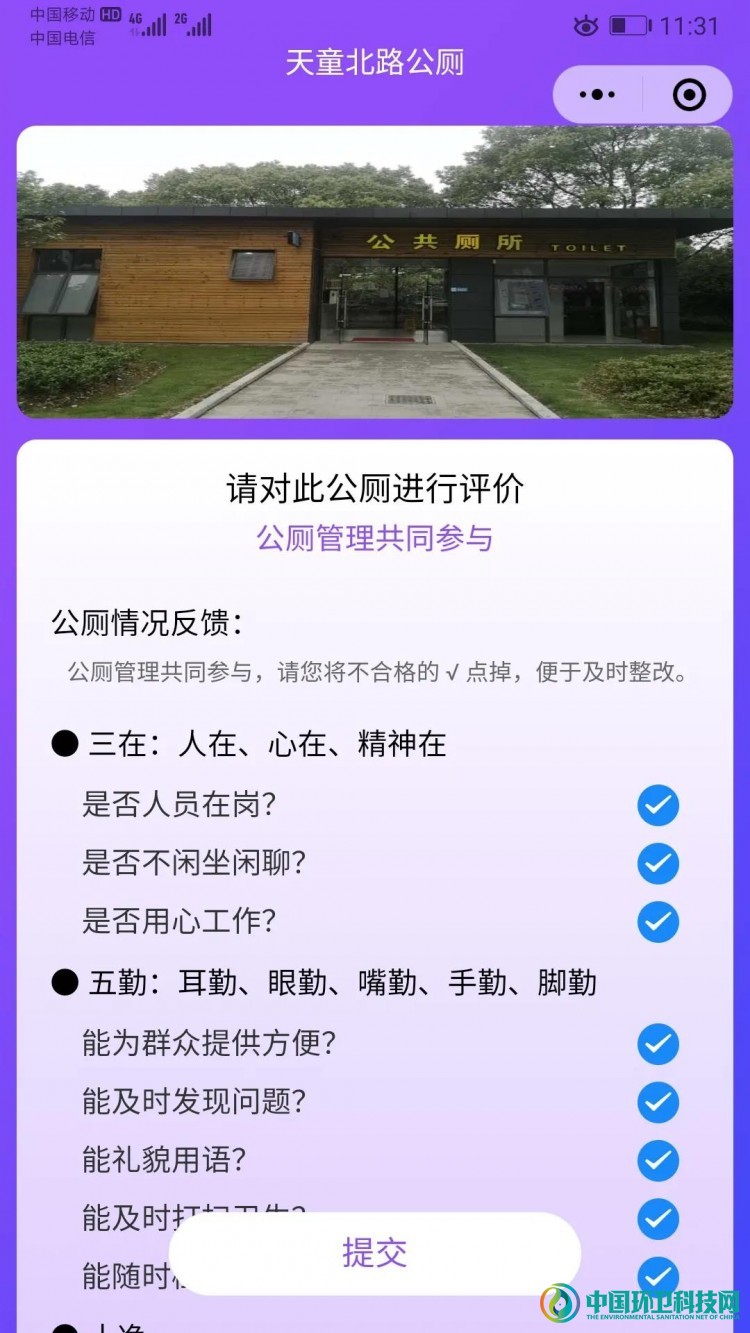750x1333 pixels.
Task: Uncheck 是否用心工作?
Action: pos(658,922)
